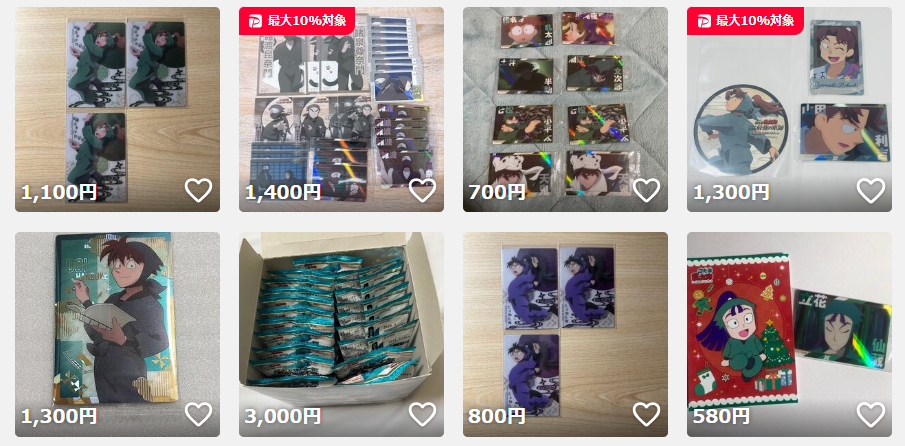Open the 1,100円 card listing

click(117, 100)
